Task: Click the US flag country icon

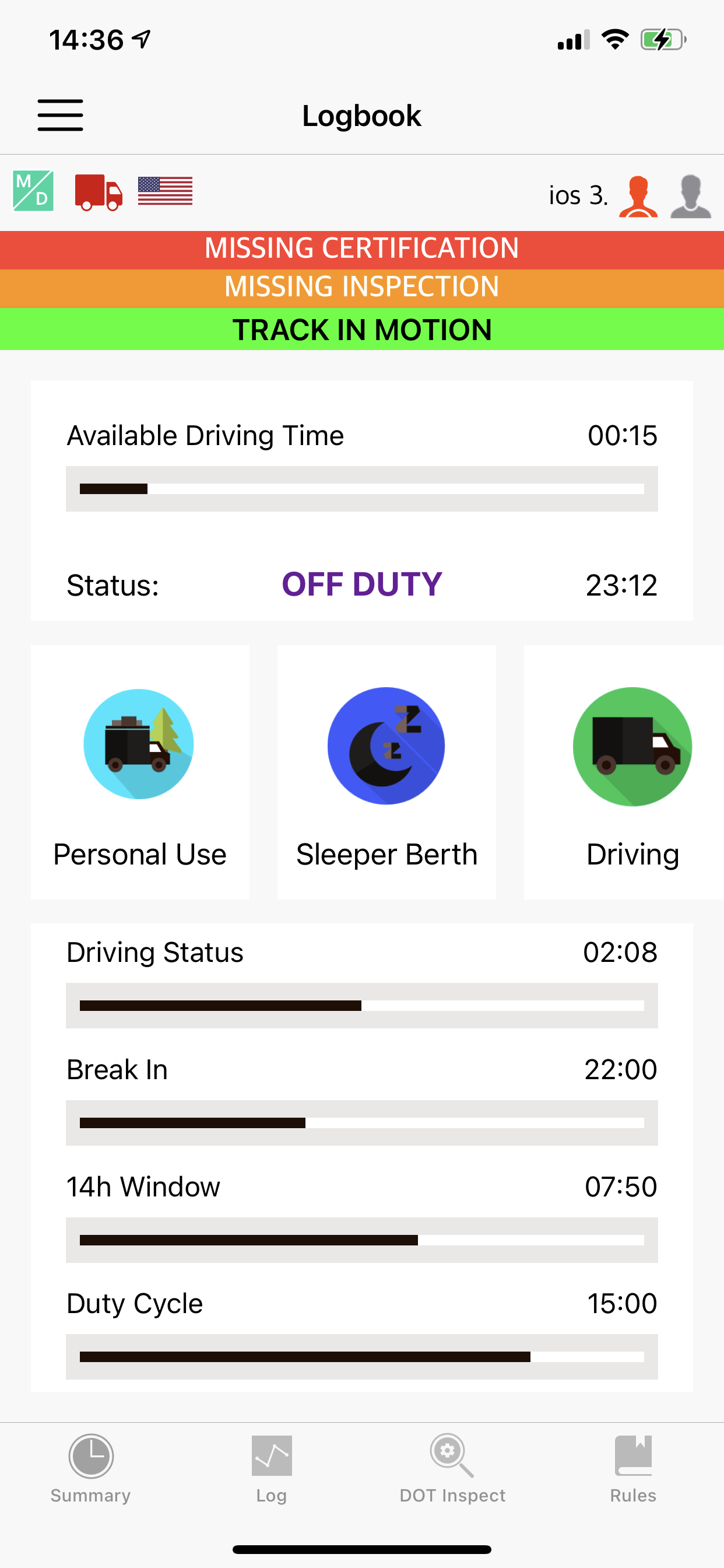Action: click(x=164, y=191)
